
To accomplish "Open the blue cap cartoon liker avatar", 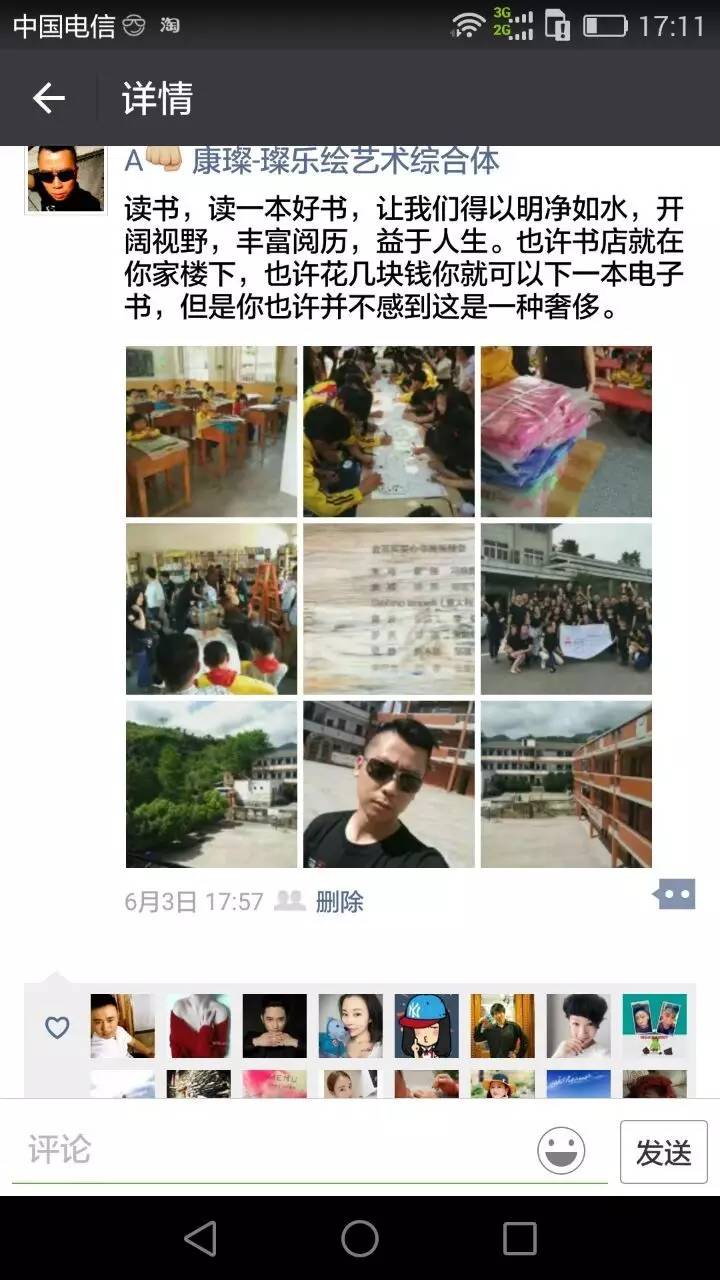I will tap(427, 1025).
